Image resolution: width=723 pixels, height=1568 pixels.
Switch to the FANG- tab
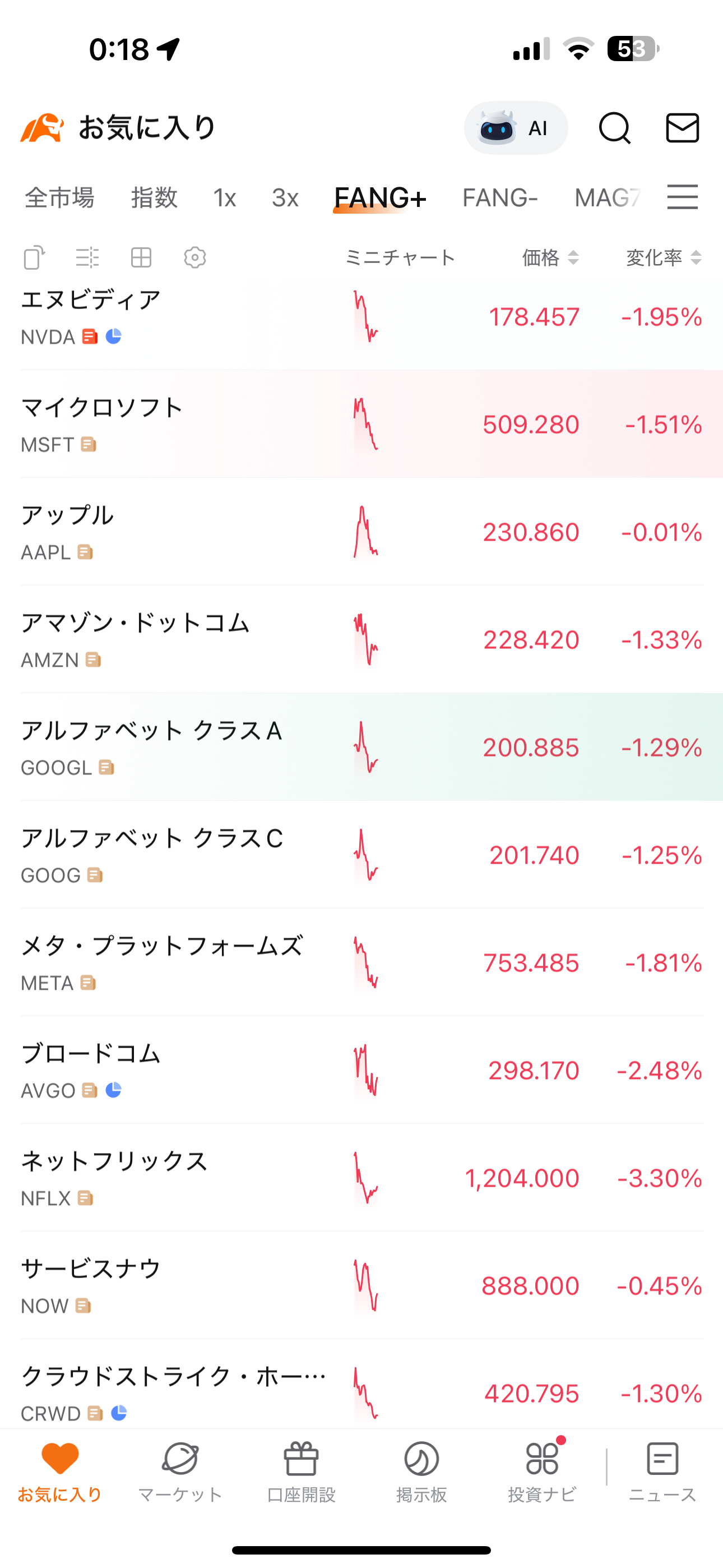coord(499,198)
